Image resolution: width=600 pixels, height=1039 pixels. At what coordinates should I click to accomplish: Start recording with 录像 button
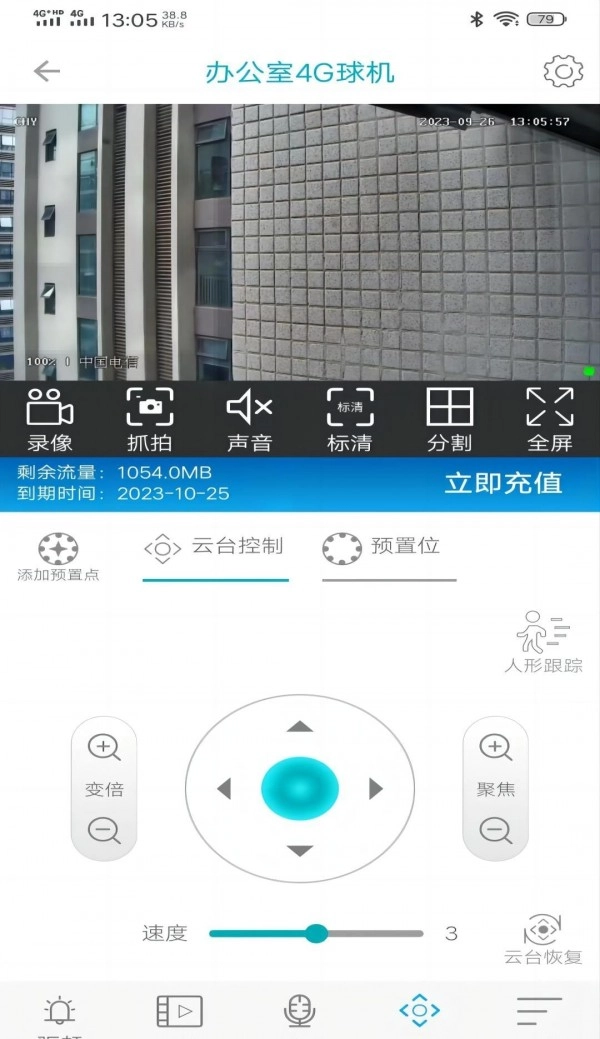point(49,419)
